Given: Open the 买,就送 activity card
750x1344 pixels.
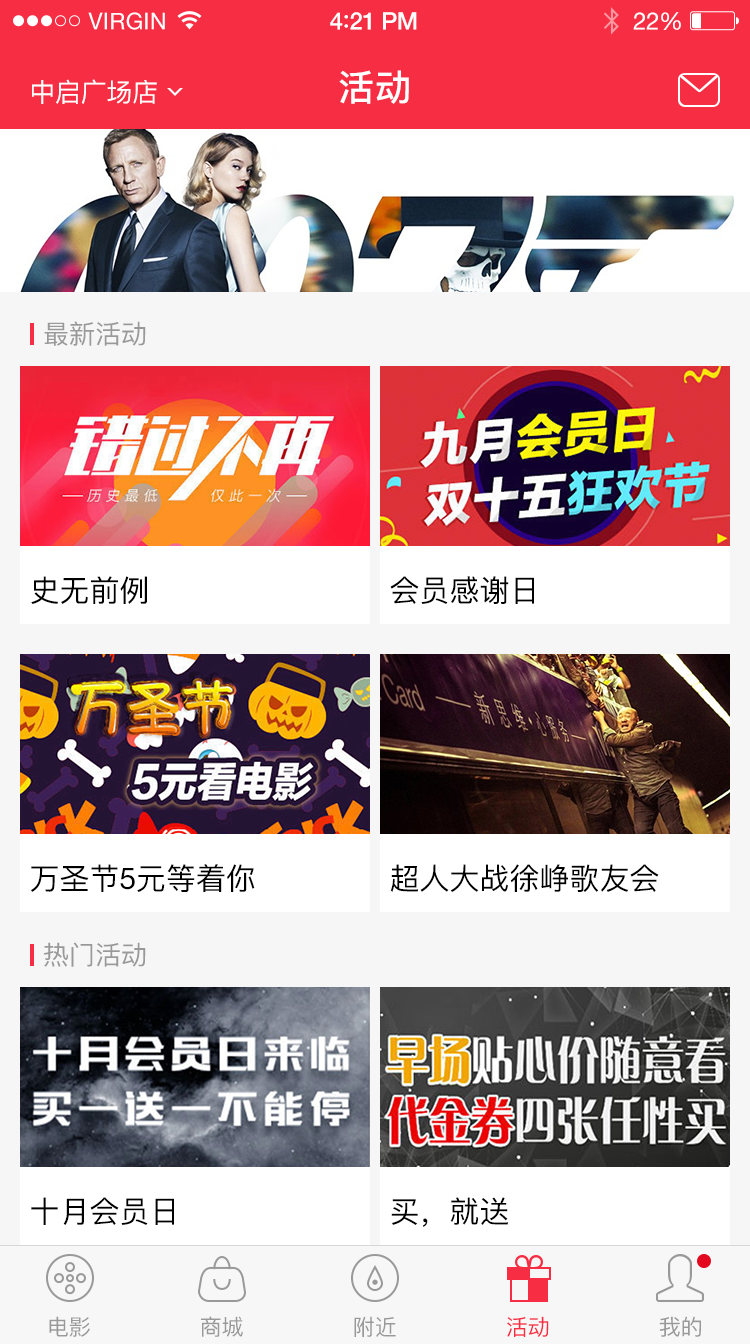Looking at the screenshot, I should [x=555, y=1116].
